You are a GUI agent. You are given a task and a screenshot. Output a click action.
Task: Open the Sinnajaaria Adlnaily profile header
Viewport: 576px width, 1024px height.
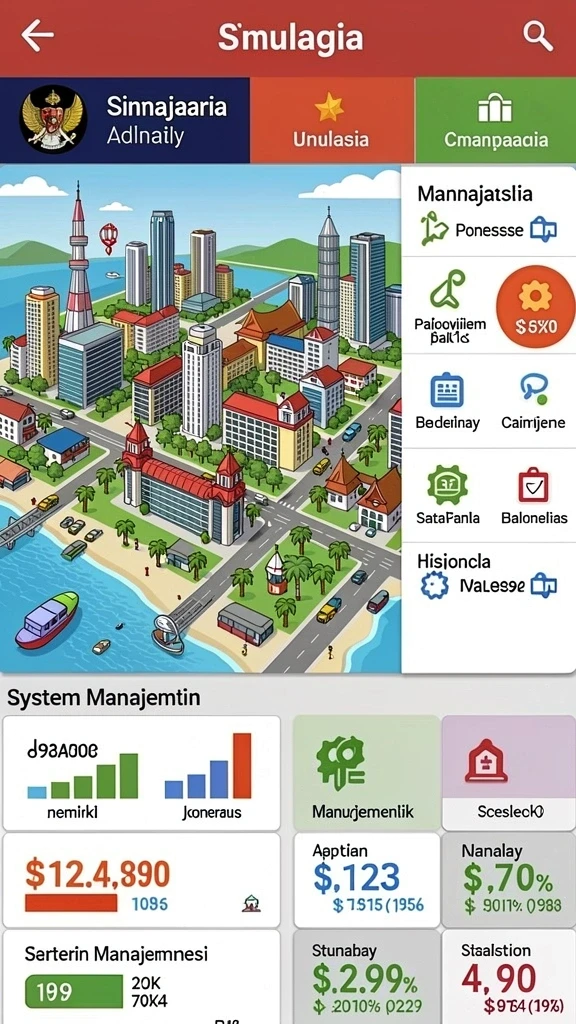tap(125, 120)
